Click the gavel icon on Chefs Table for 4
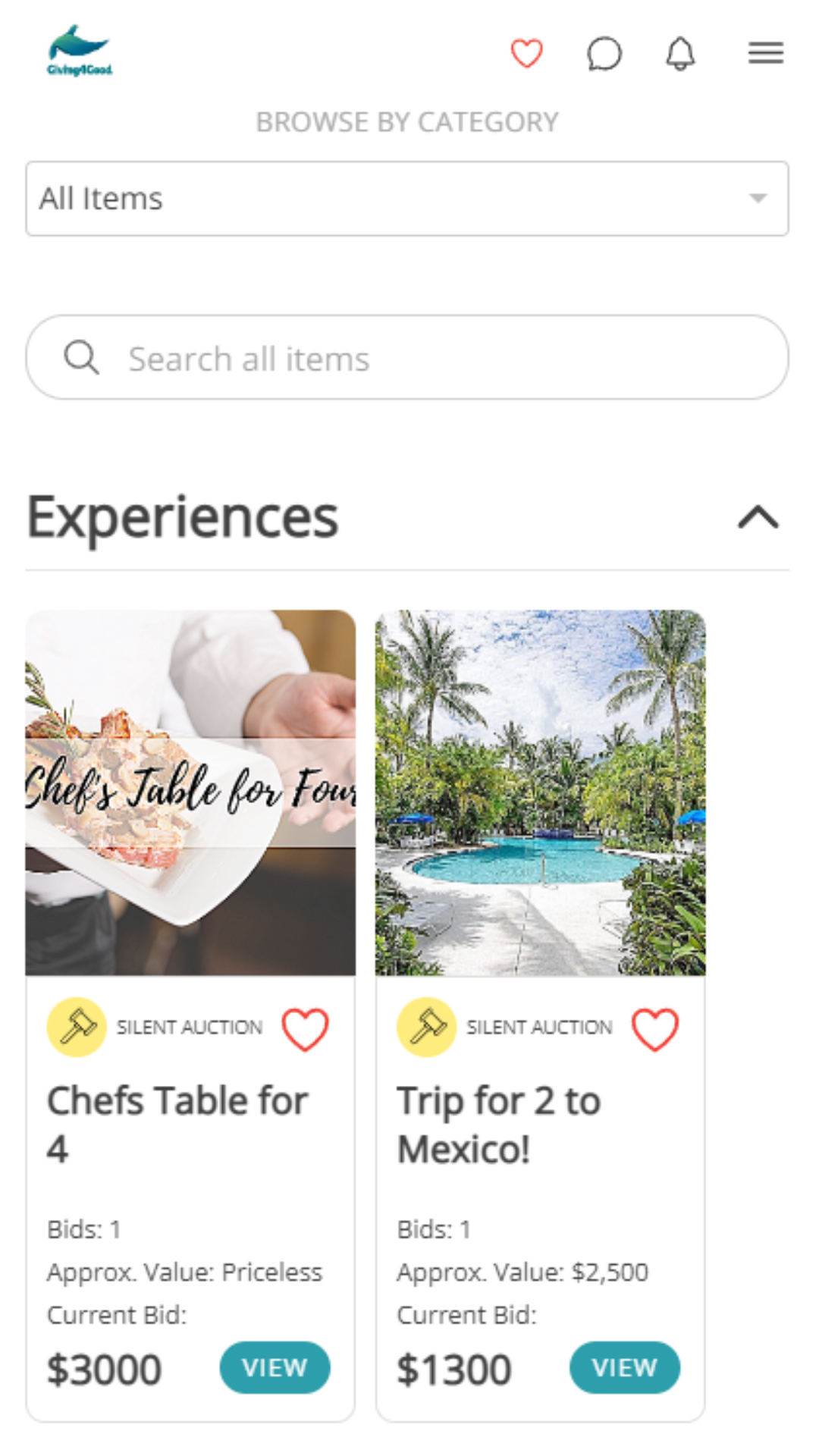Viewport: 819px width, 1456px height. [x=74, y=1026]
